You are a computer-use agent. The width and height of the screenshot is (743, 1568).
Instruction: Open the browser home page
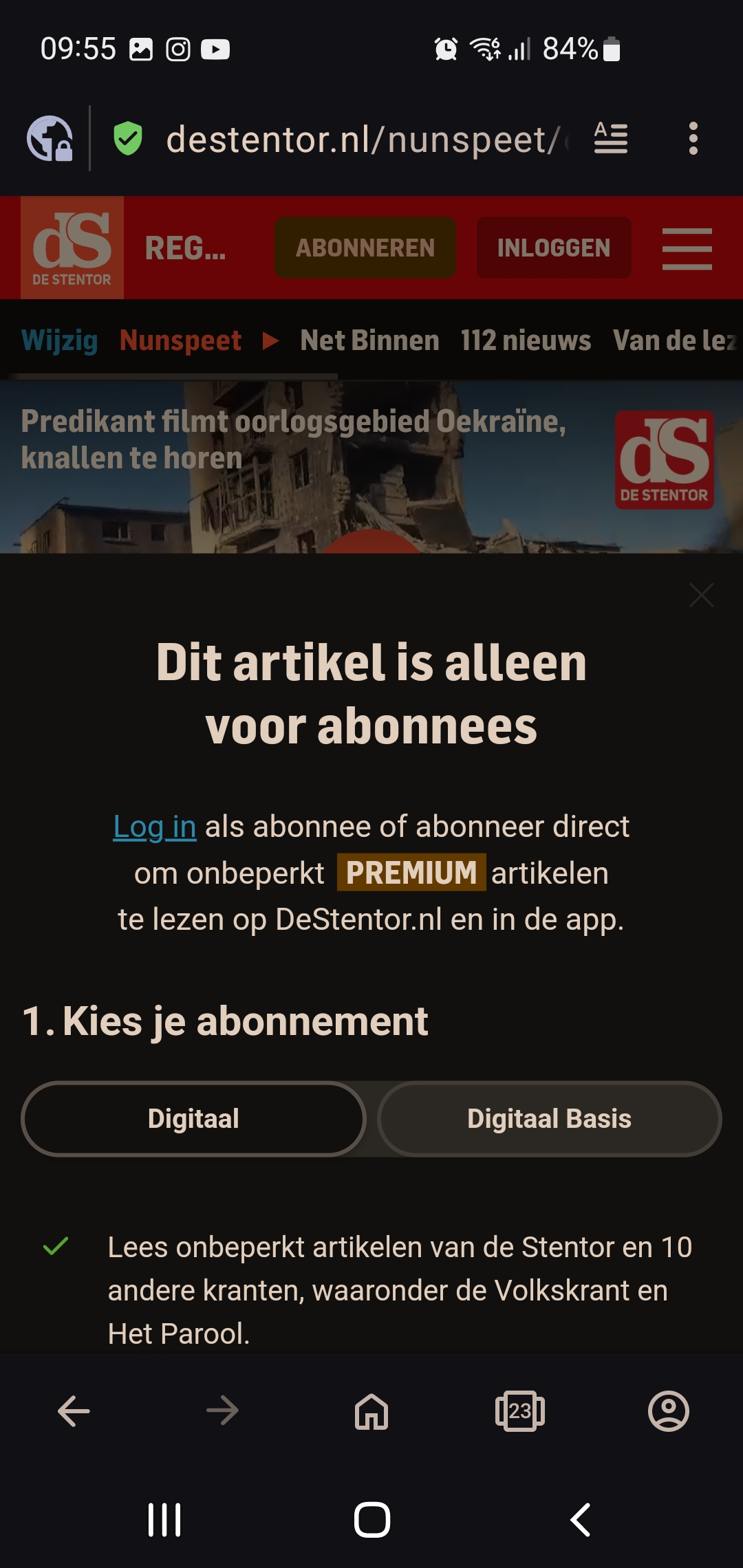pyautogui.click(x=371, y=1411)
